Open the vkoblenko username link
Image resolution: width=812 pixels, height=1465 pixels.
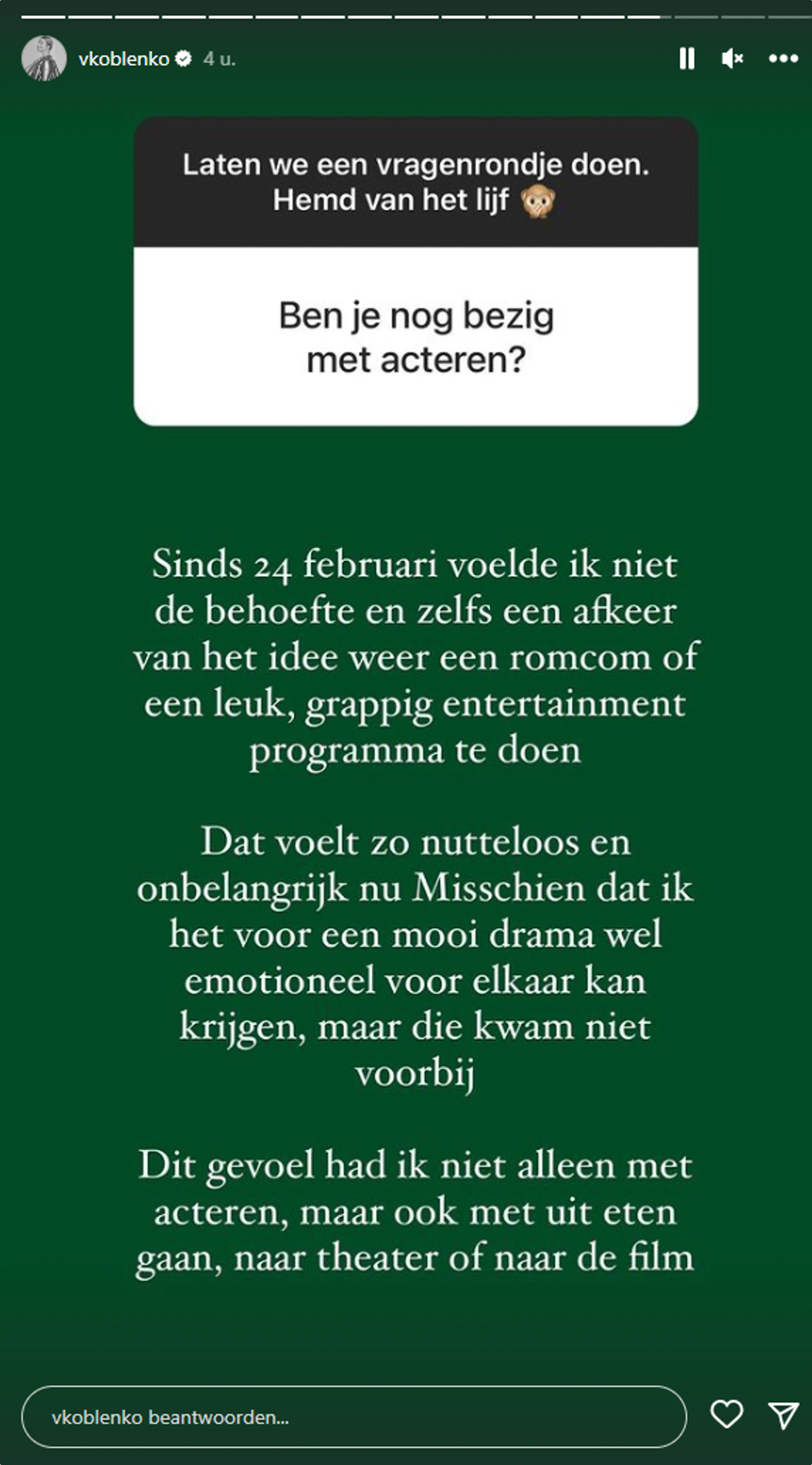(x=124, y=59)
